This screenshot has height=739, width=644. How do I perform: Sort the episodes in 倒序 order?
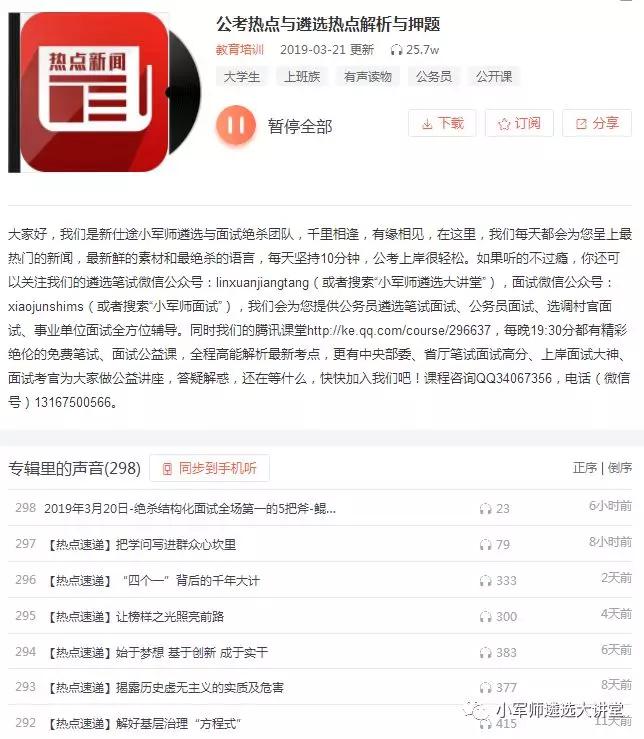coord(620,468)
